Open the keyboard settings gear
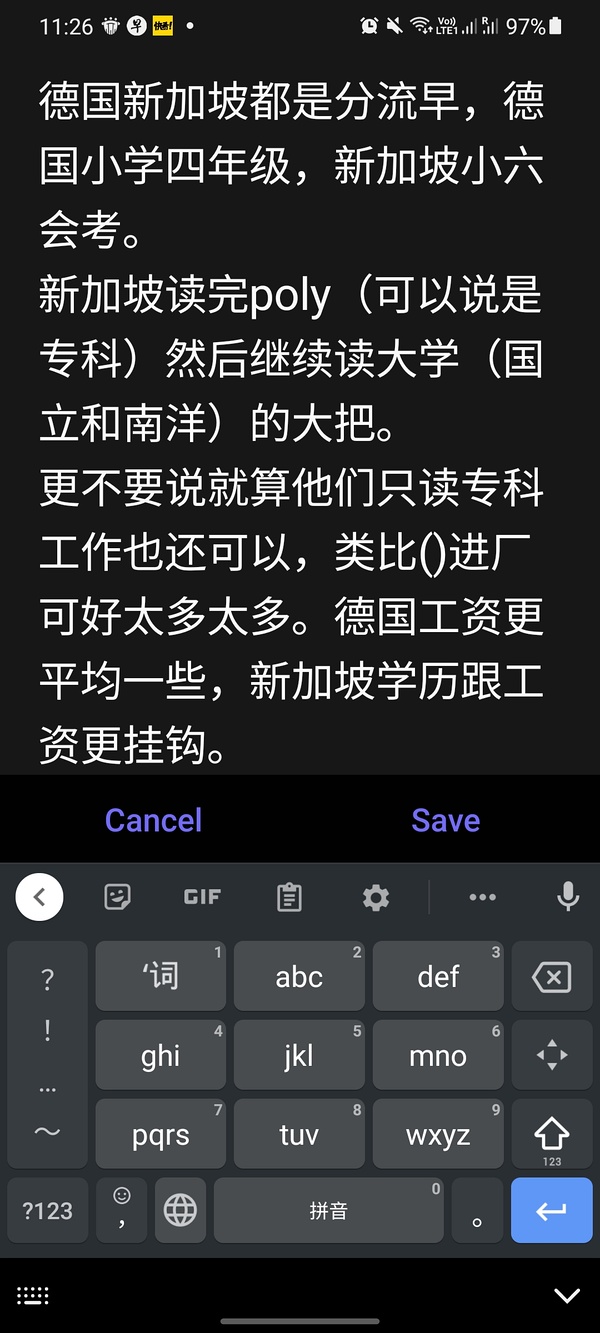This screenshot has width=600, height=1333. 376,897
